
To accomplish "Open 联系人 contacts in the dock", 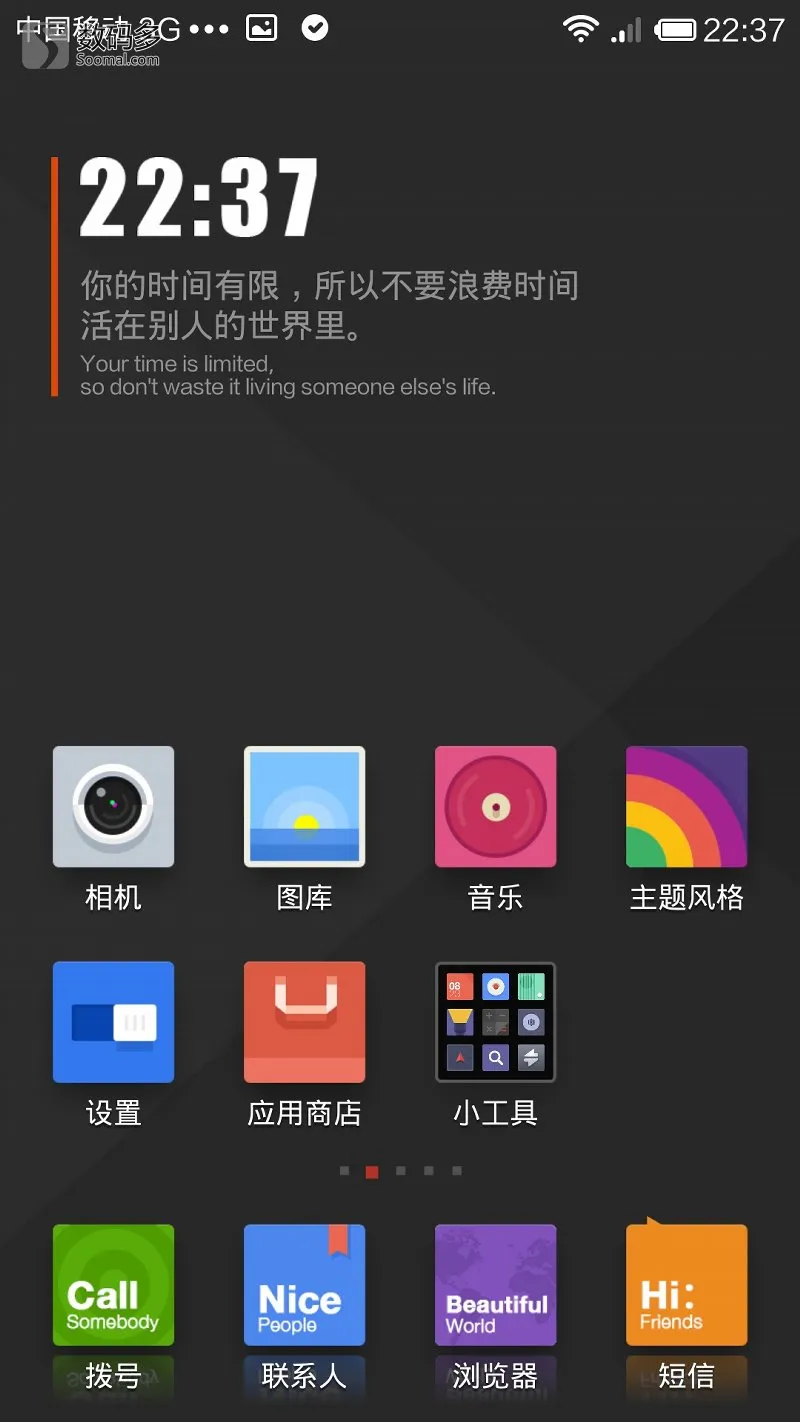I will (304, 1285).
